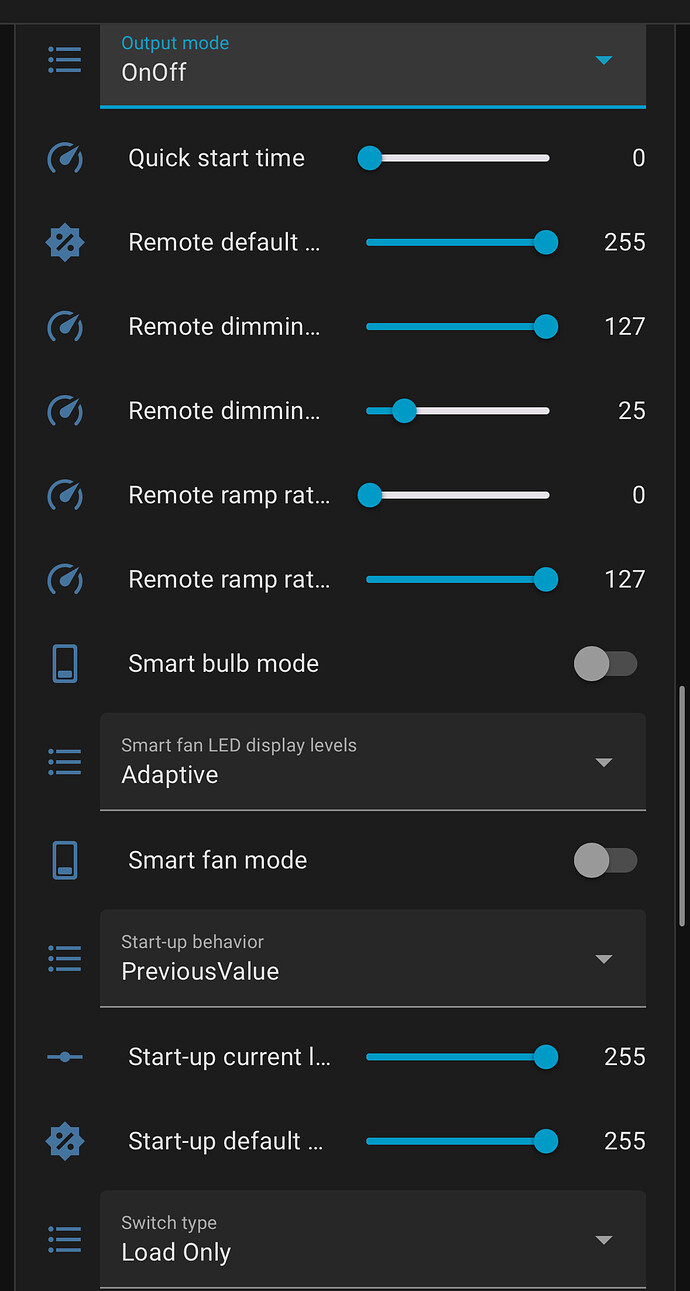The width and height of the screenshot is (690, 1291).
Task: Turn on Smart fan mode
Action: click(x=605, y=860)
